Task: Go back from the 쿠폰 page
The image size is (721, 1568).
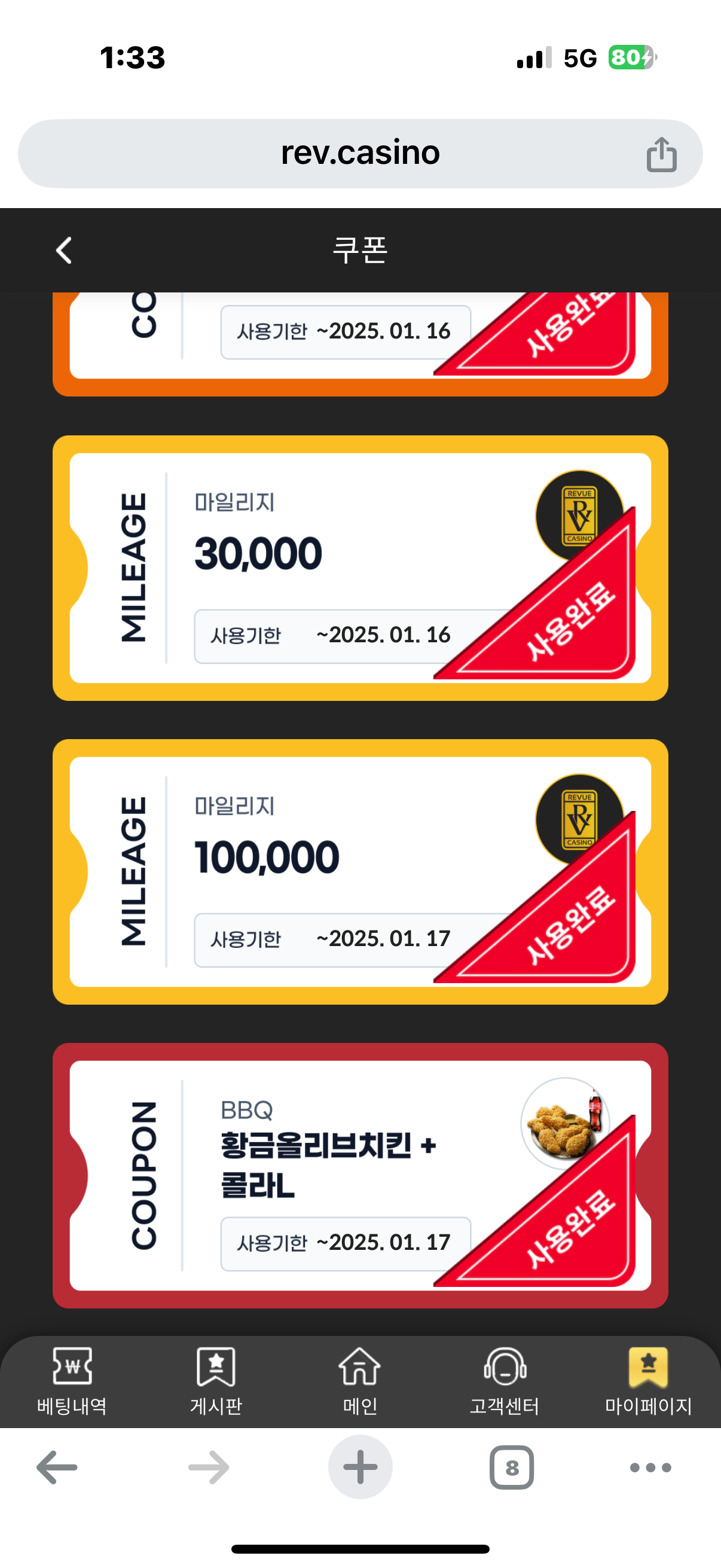Action: pos(64,250)
